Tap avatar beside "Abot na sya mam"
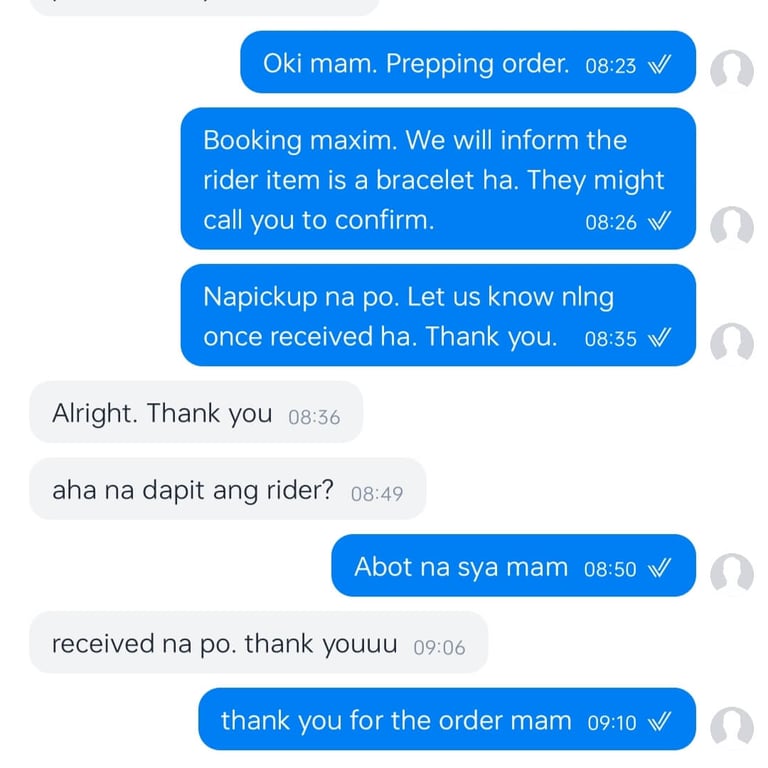 [732, 572]
